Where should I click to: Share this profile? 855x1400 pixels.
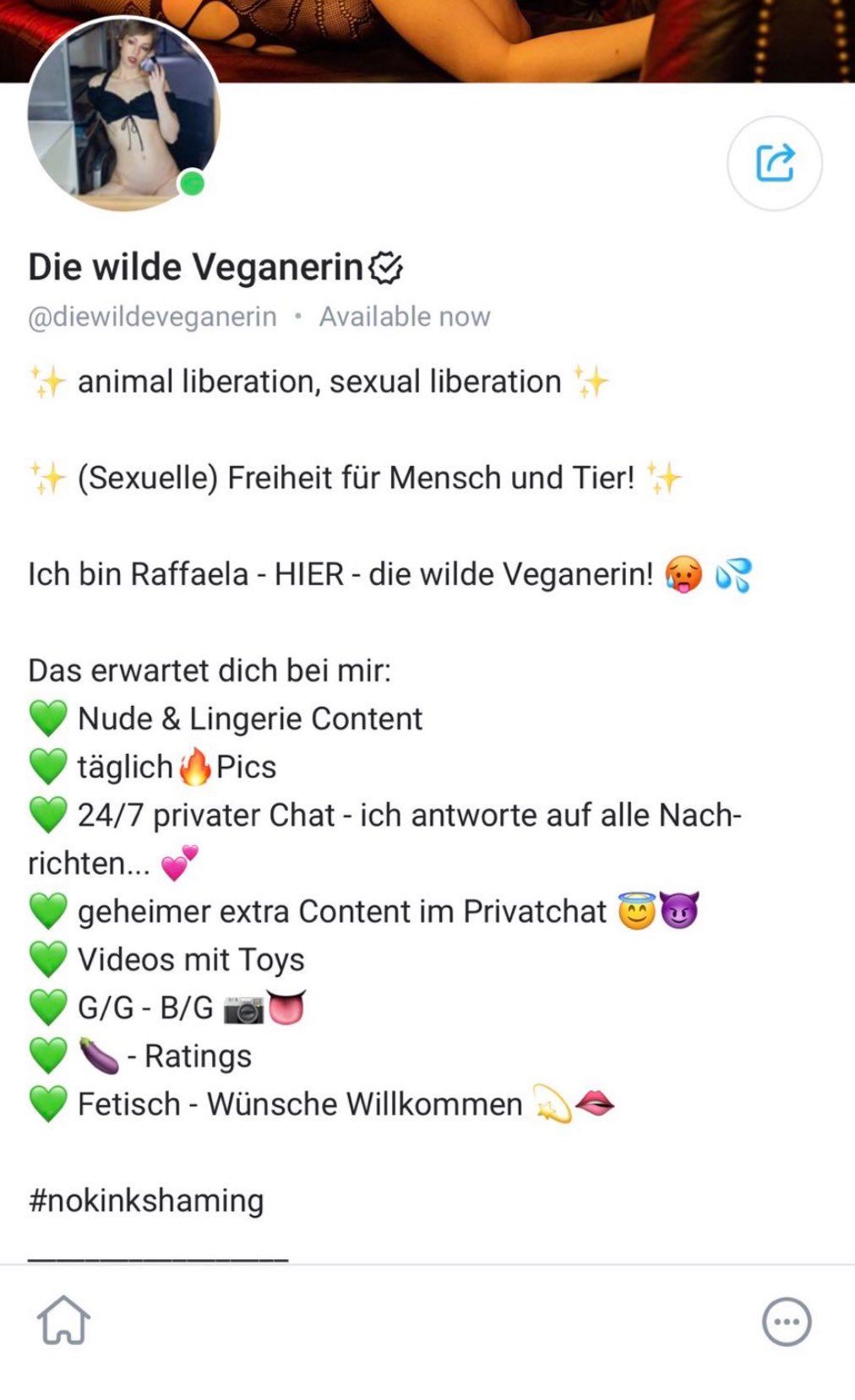(774, 163)
